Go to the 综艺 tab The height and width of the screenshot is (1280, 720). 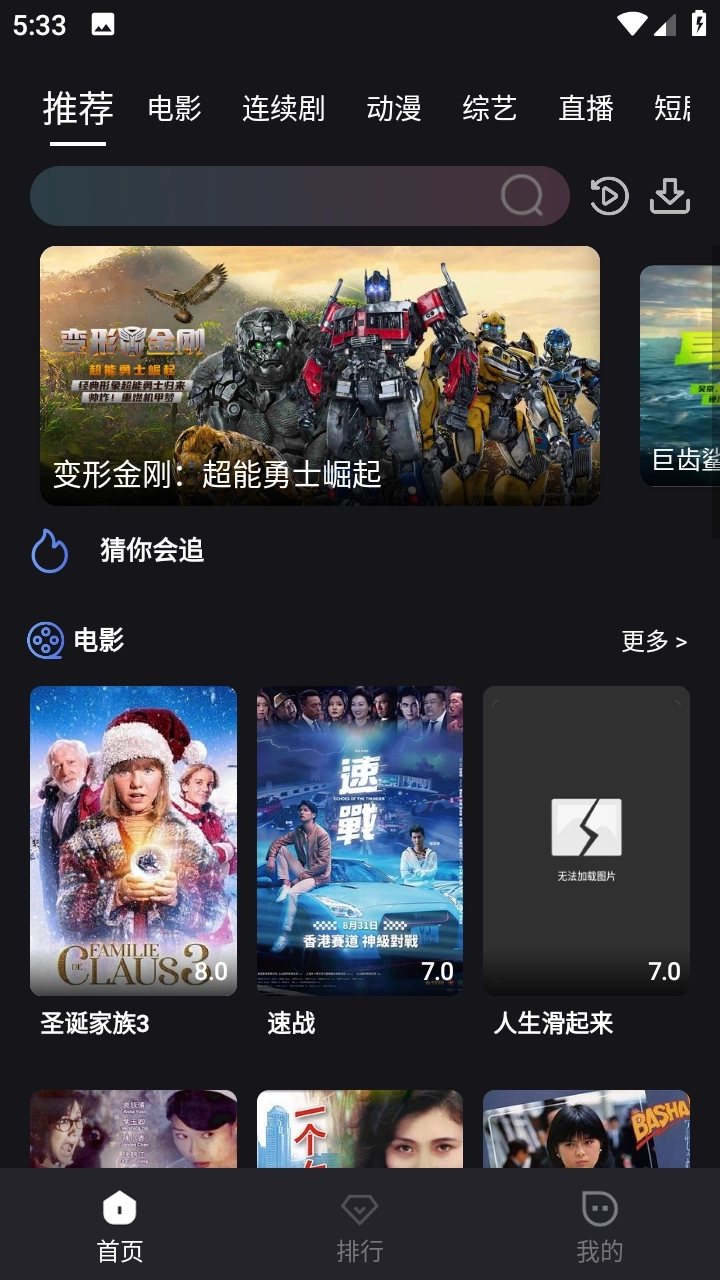(x=489, y=108)
